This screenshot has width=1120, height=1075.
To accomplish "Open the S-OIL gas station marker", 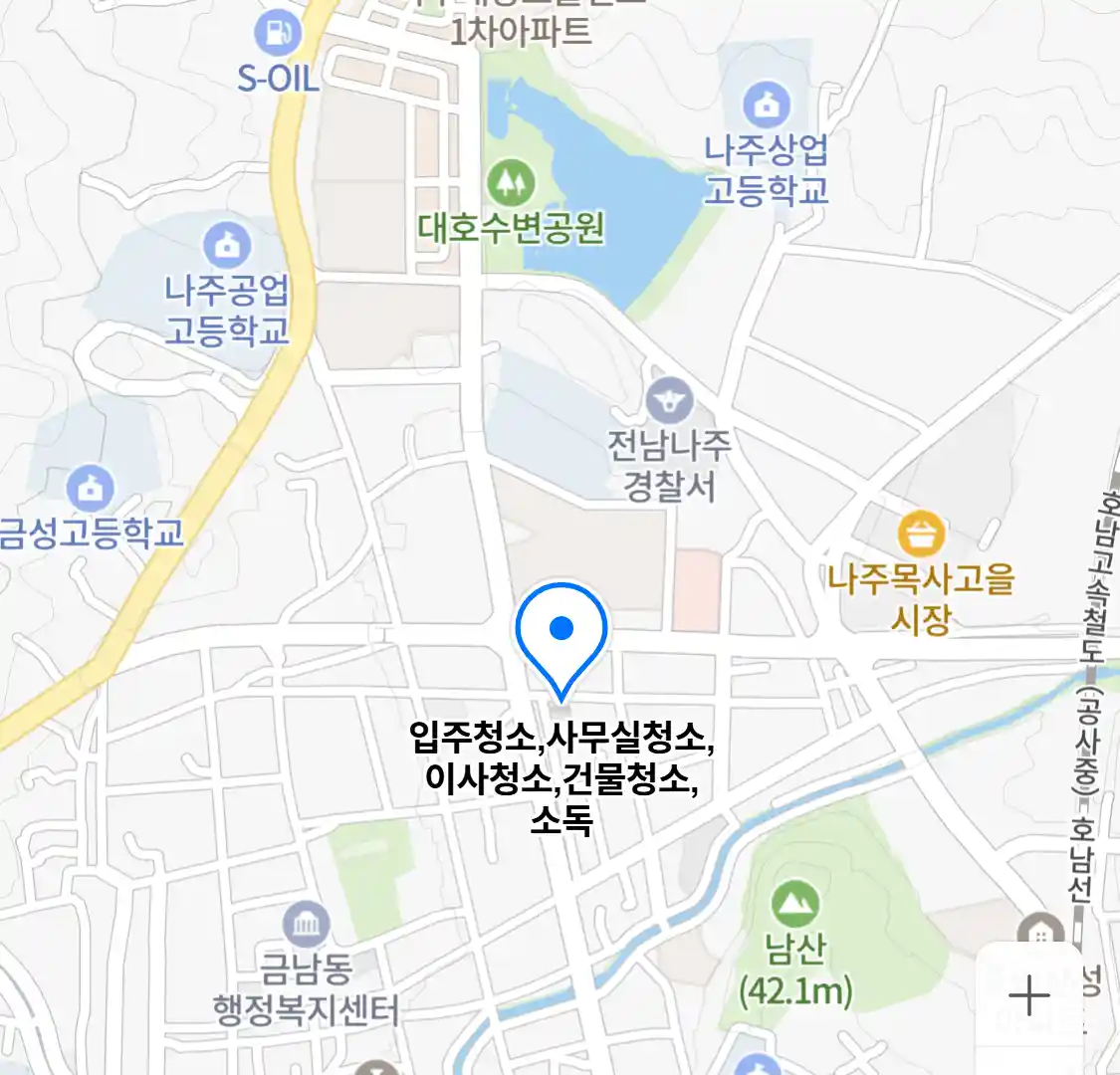I will tap(277, 34).
